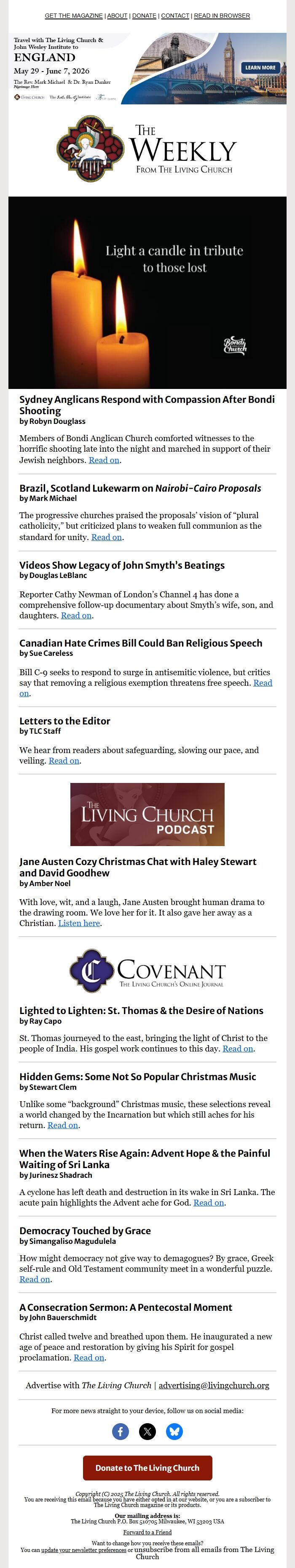
Task: Read on about Letters to the Editor
Action: click(64, 760)
